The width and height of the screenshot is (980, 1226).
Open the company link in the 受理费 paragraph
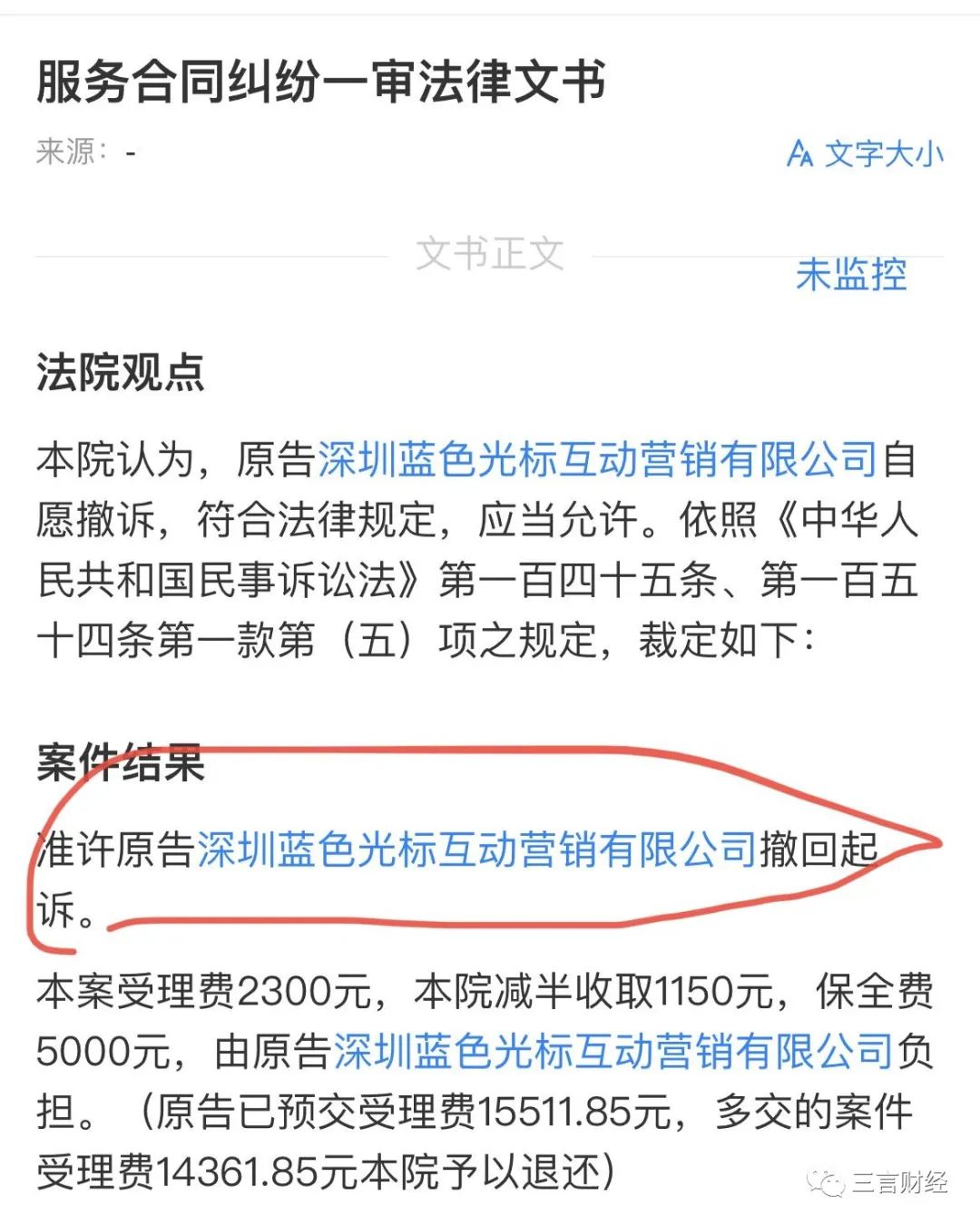click(613, 1052)
